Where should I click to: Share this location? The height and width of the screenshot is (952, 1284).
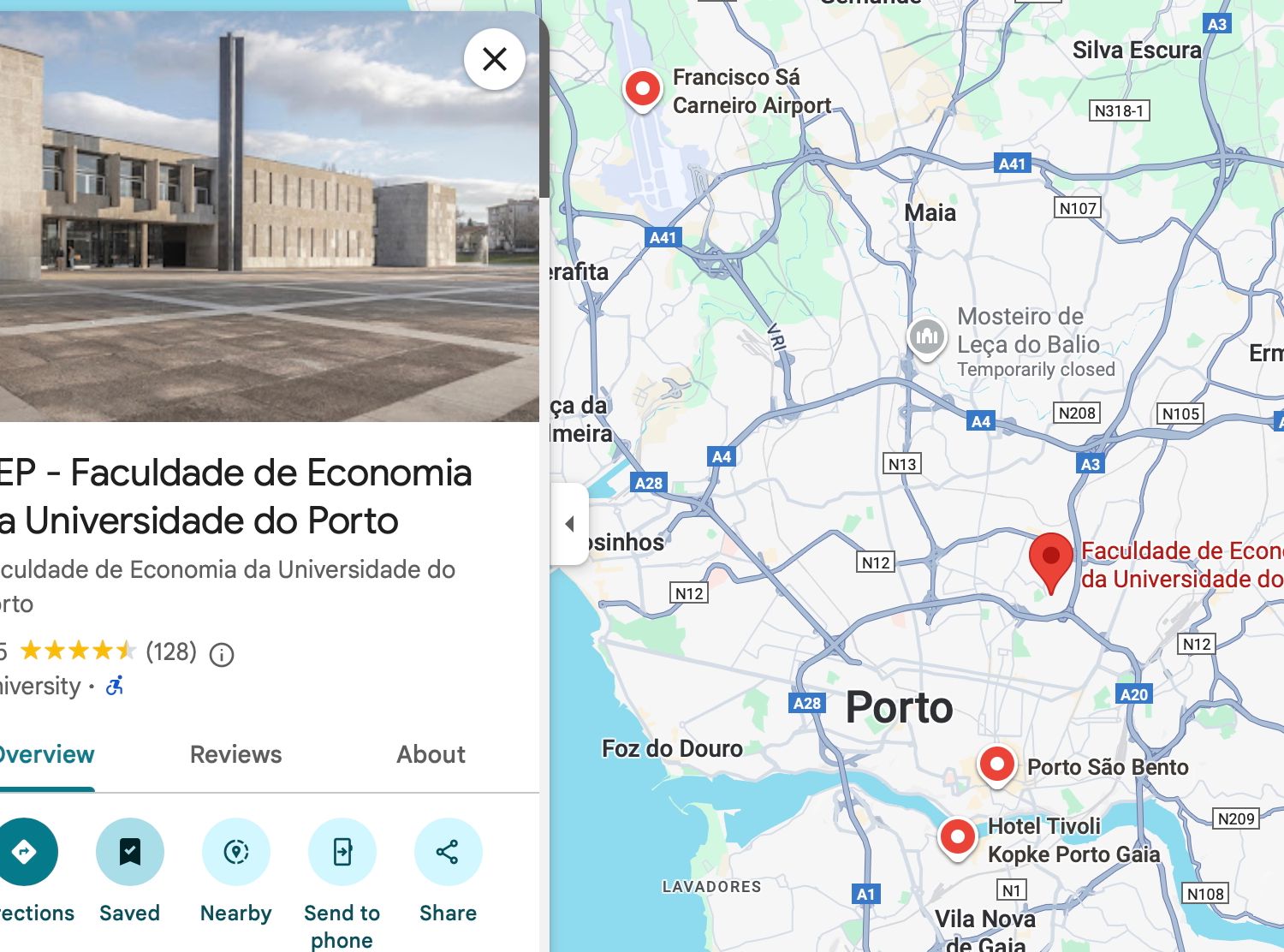point(448,852)
